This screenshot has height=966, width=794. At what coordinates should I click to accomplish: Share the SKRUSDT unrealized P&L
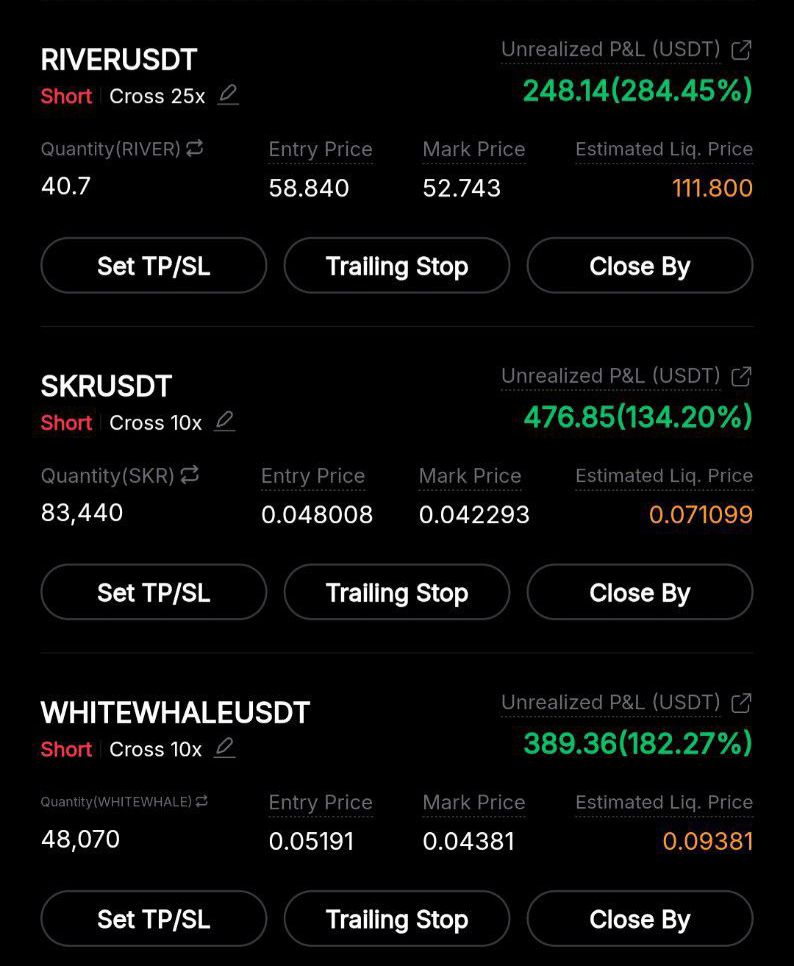coord(741,376)
